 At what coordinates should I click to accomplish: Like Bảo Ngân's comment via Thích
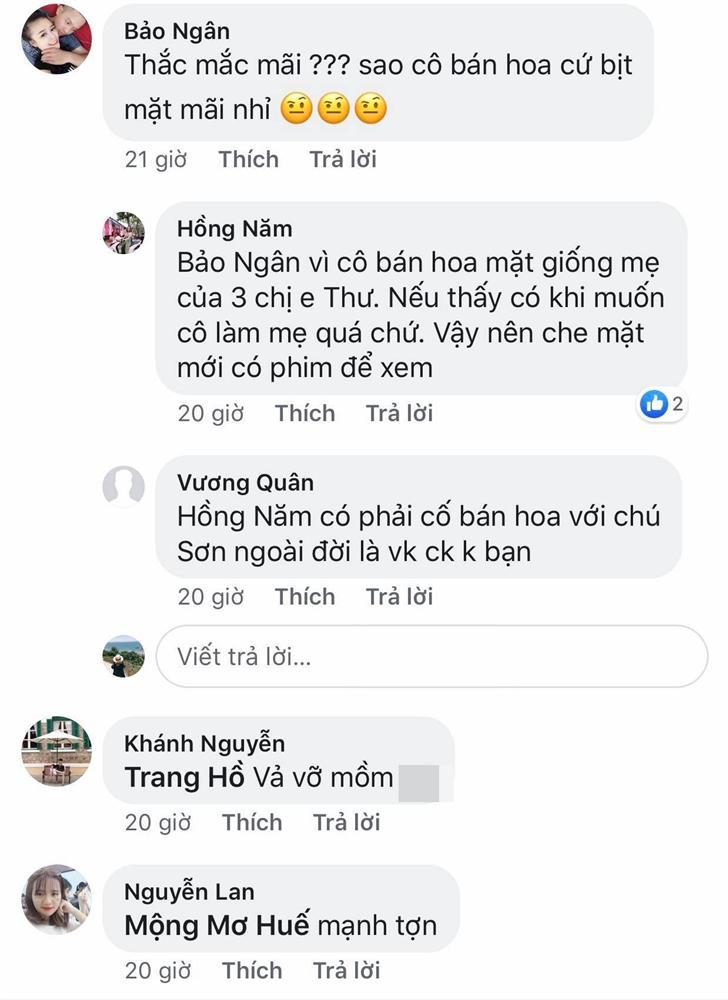248,159
